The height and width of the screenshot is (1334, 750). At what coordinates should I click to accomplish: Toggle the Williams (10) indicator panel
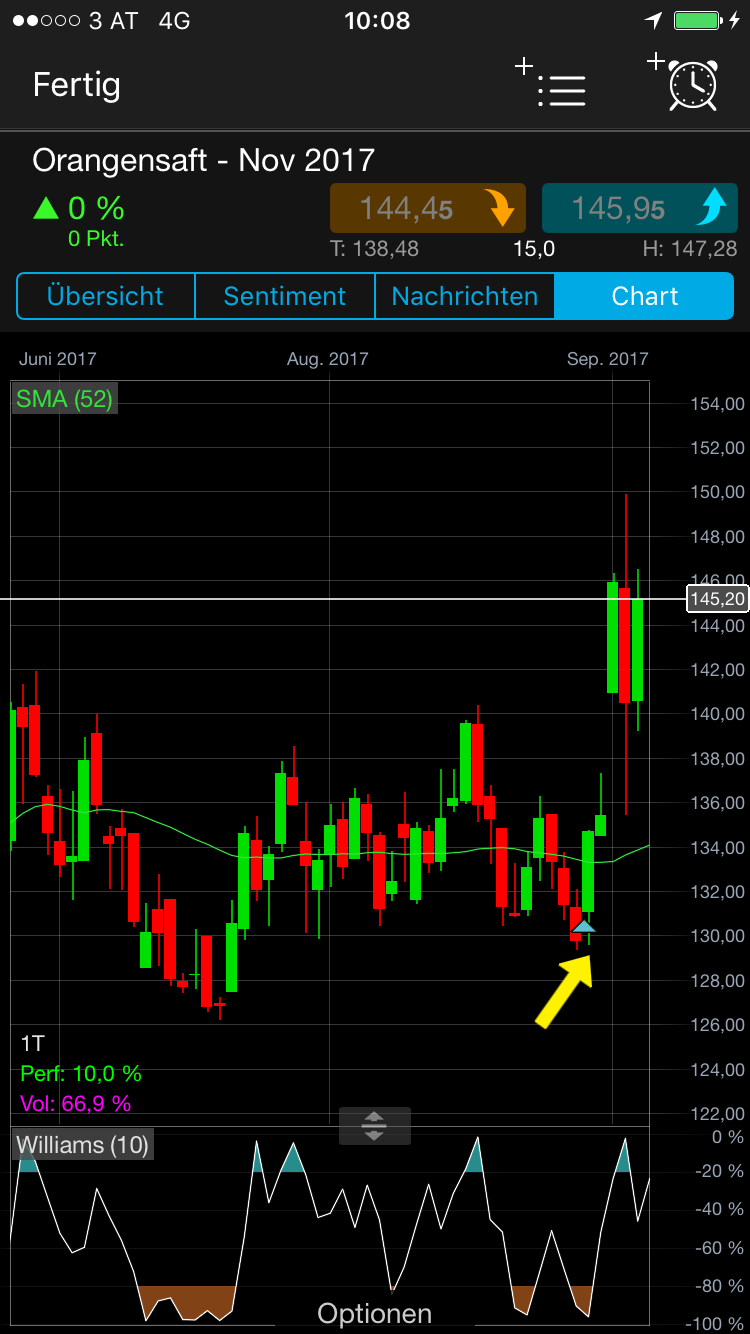pyautogui.click(x=82, y=1144)
